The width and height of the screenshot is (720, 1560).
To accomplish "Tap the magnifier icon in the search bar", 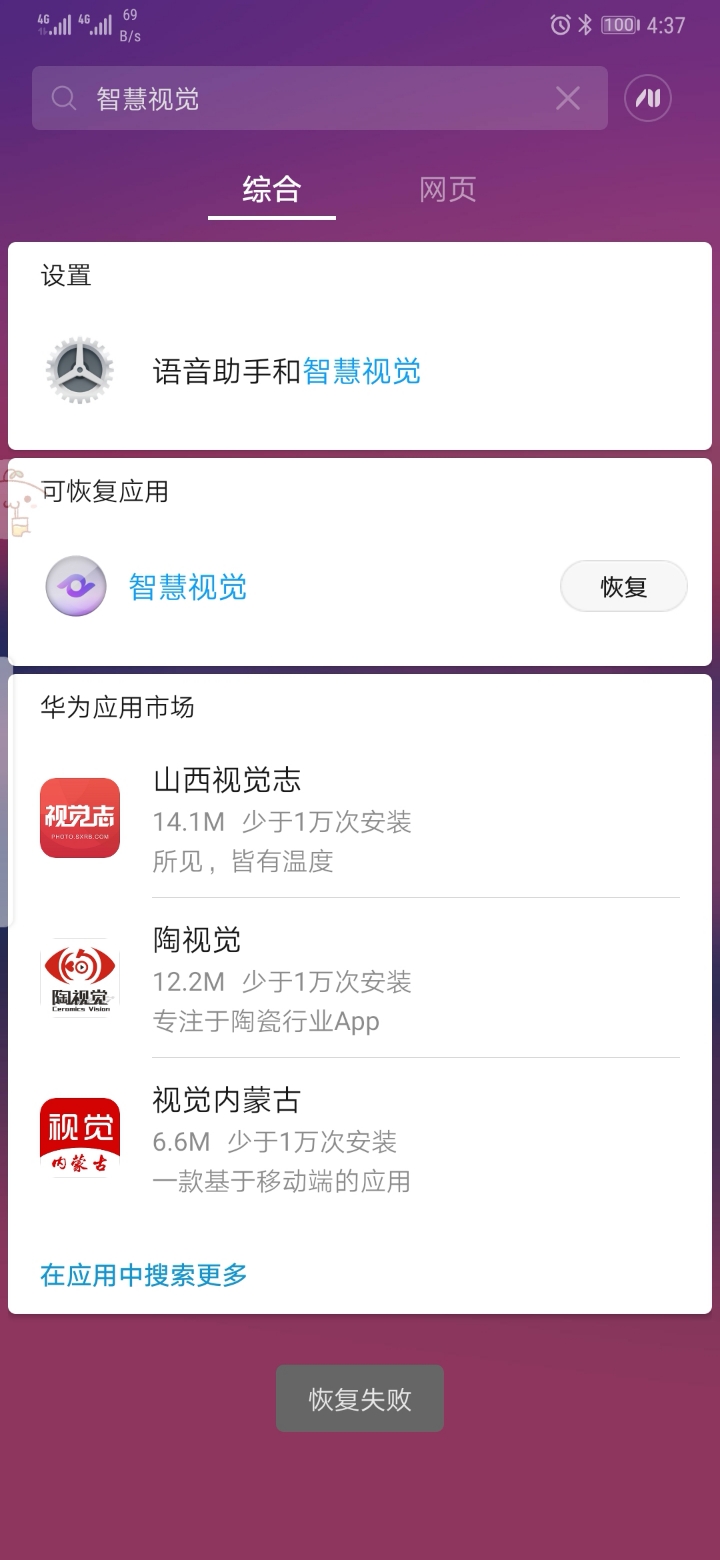I will point(64,97).
